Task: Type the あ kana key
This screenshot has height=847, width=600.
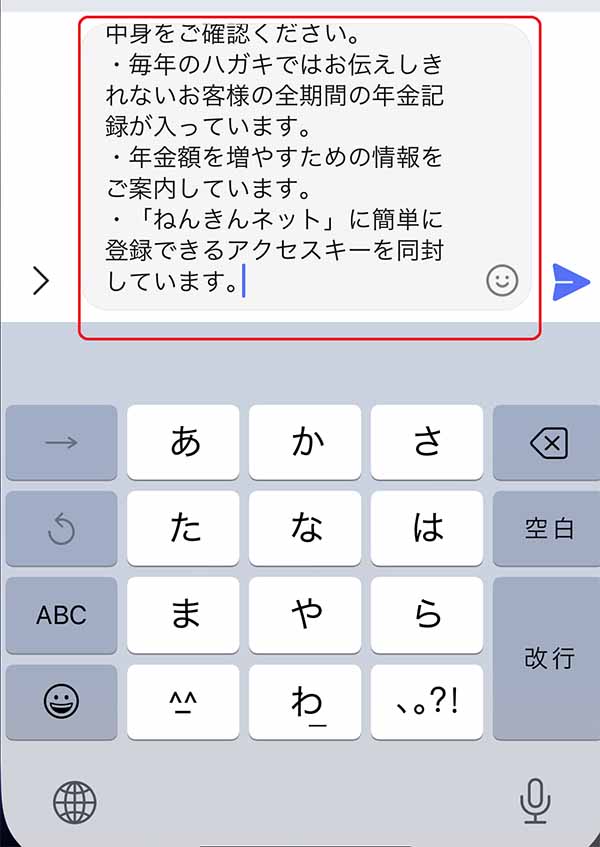Action: (x=185, y=442)
